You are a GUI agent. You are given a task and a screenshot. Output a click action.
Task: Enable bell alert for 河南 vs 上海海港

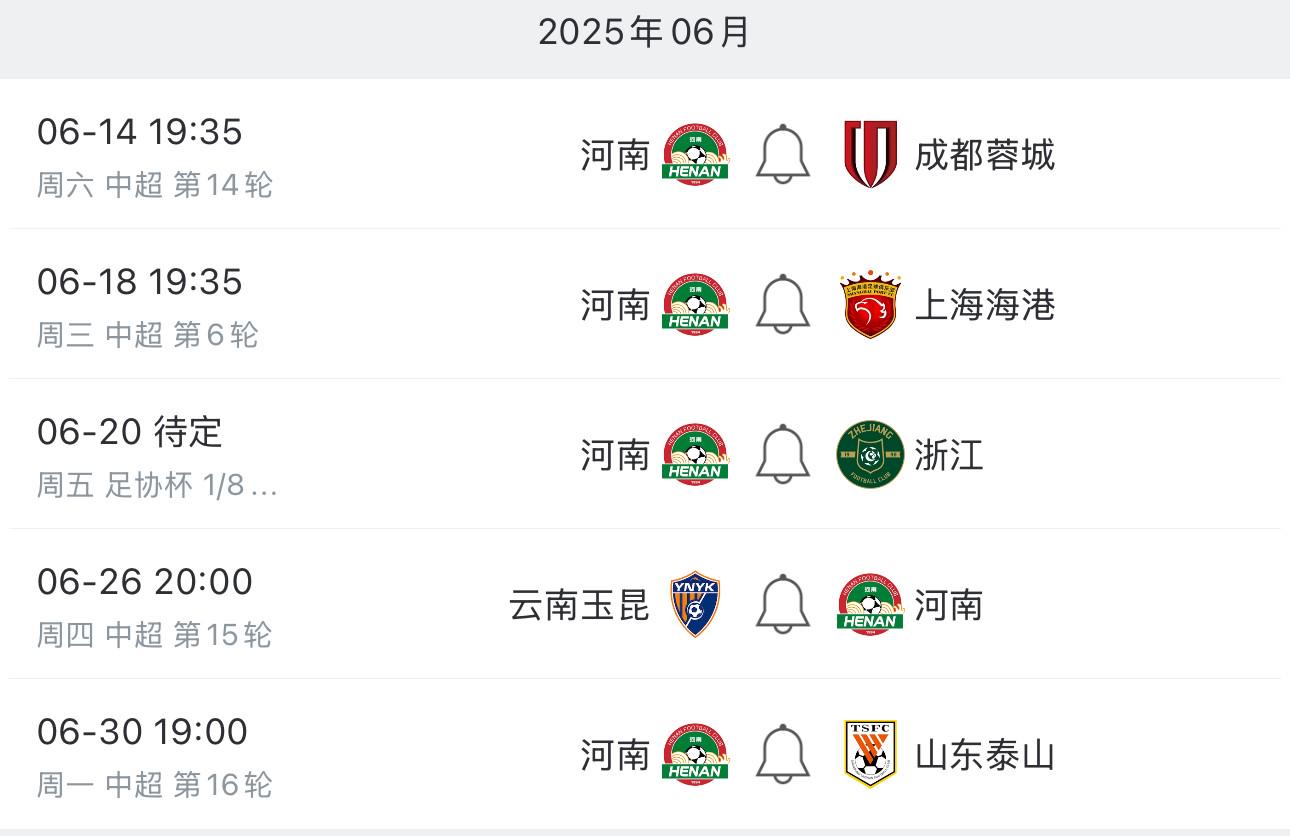[782, 305]
